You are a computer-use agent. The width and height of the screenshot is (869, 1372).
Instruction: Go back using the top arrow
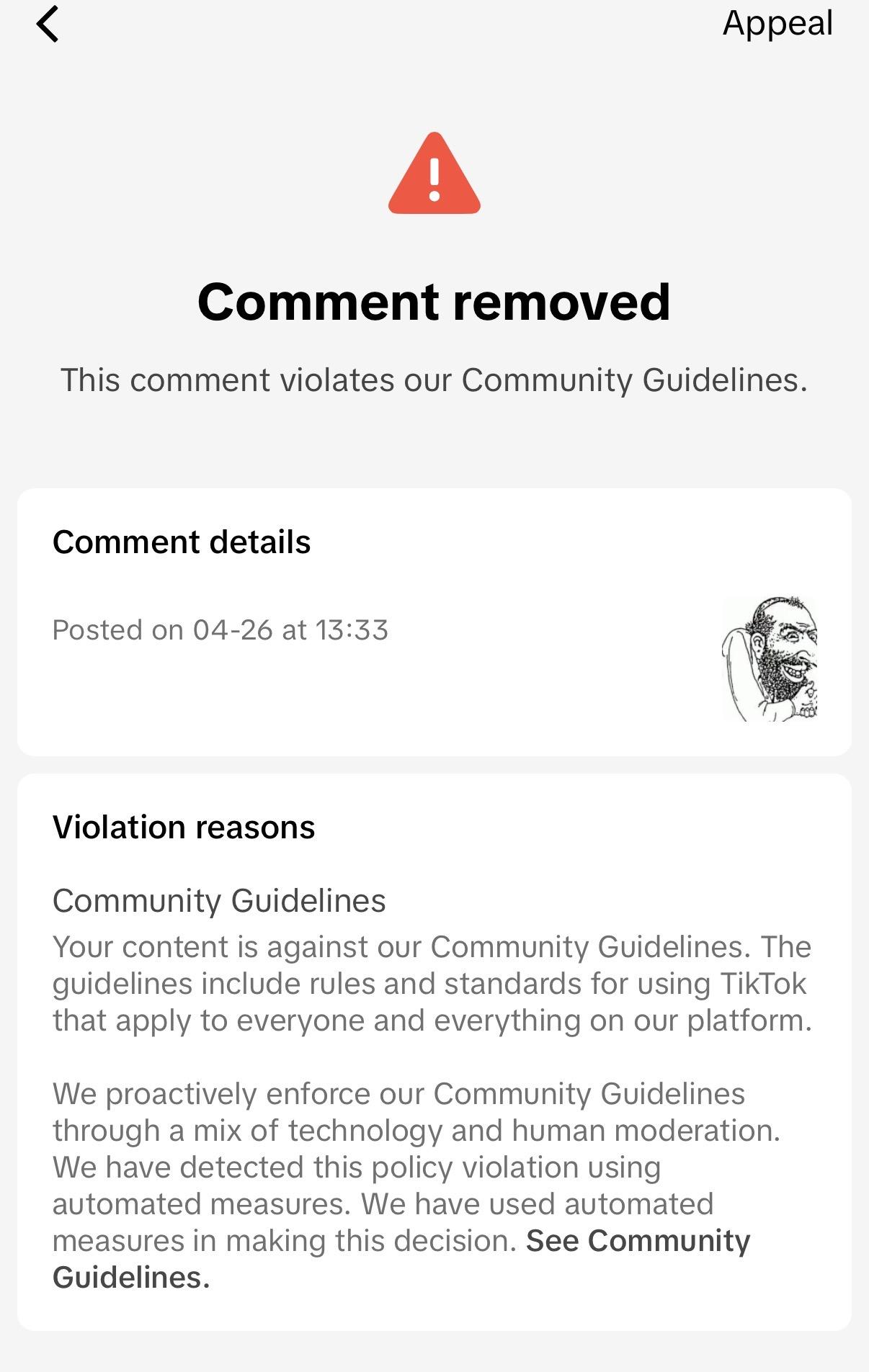48,24
